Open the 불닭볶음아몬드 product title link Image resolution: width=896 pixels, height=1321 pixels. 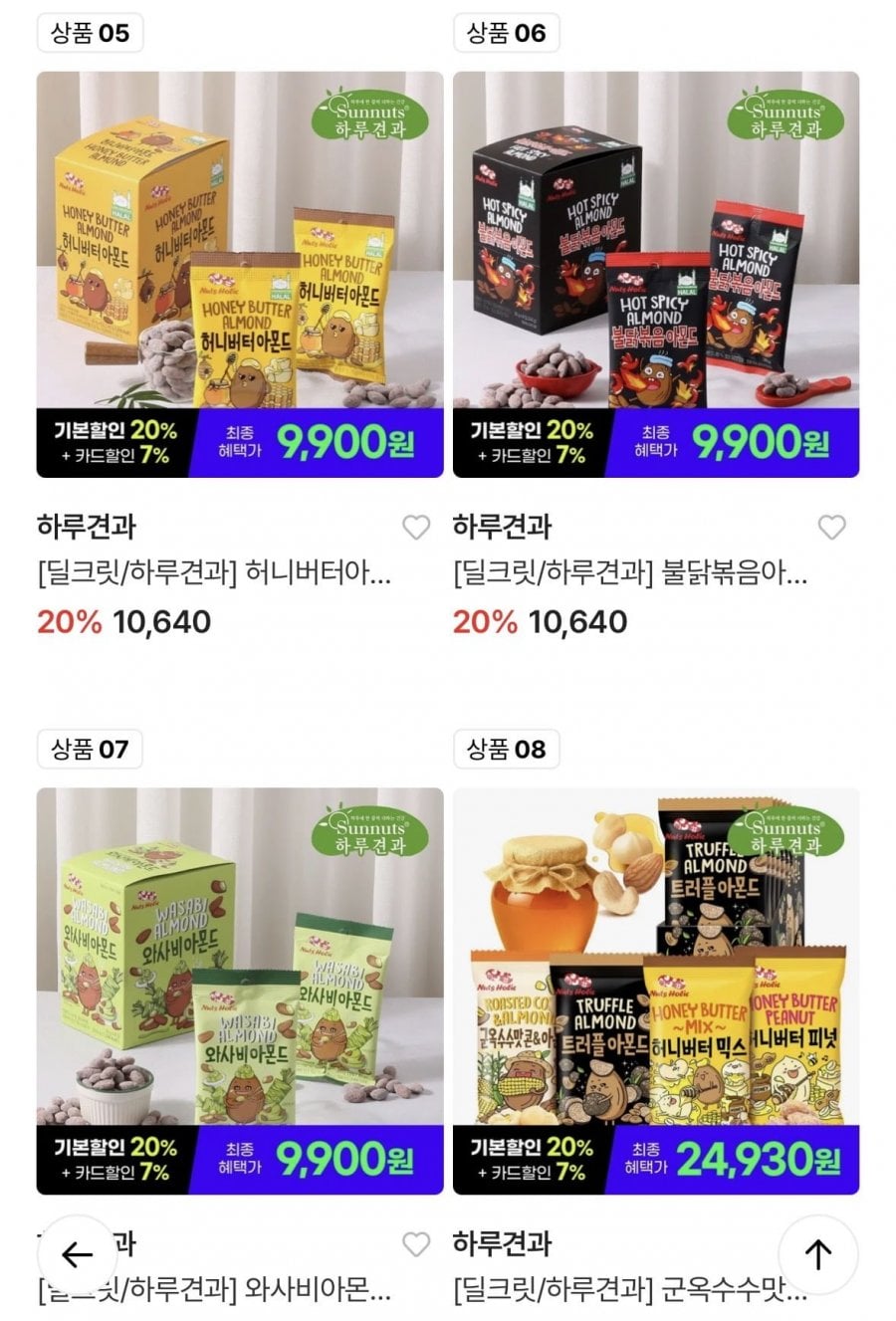pos(629,574)
